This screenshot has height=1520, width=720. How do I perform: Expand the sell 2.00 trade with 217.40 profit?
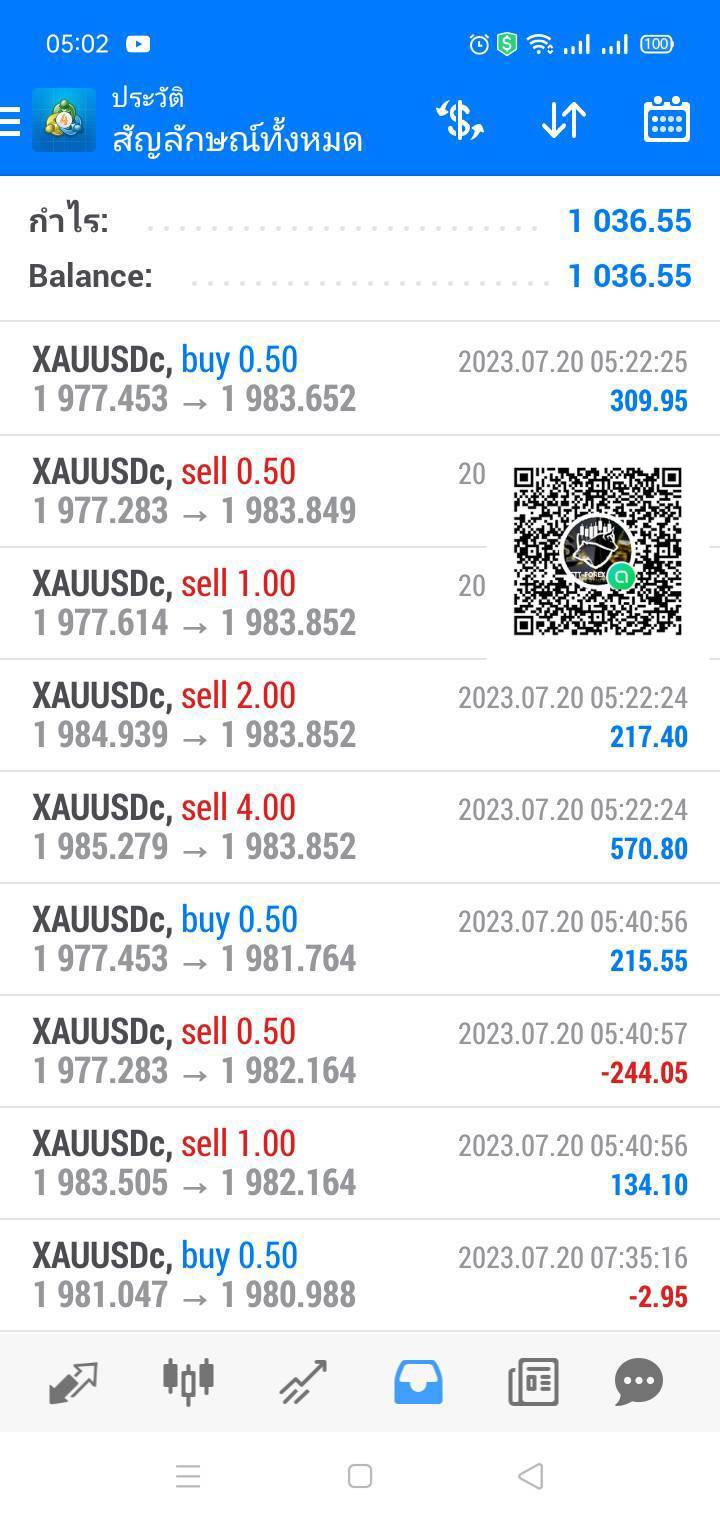tap(360, 715)
